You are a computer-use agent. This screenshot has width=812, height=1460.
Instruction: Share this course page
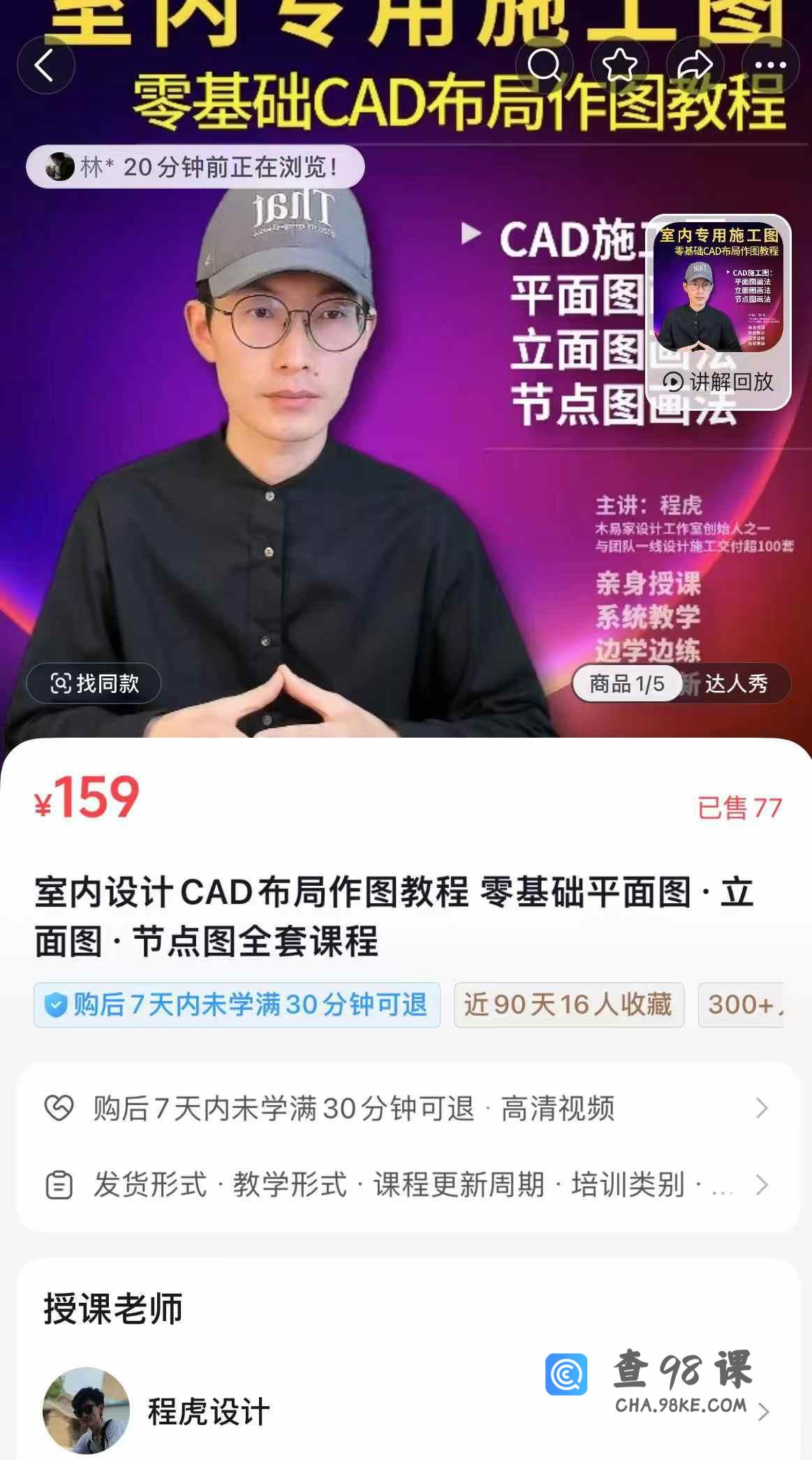pyautogui.click(x=695, y=65)
